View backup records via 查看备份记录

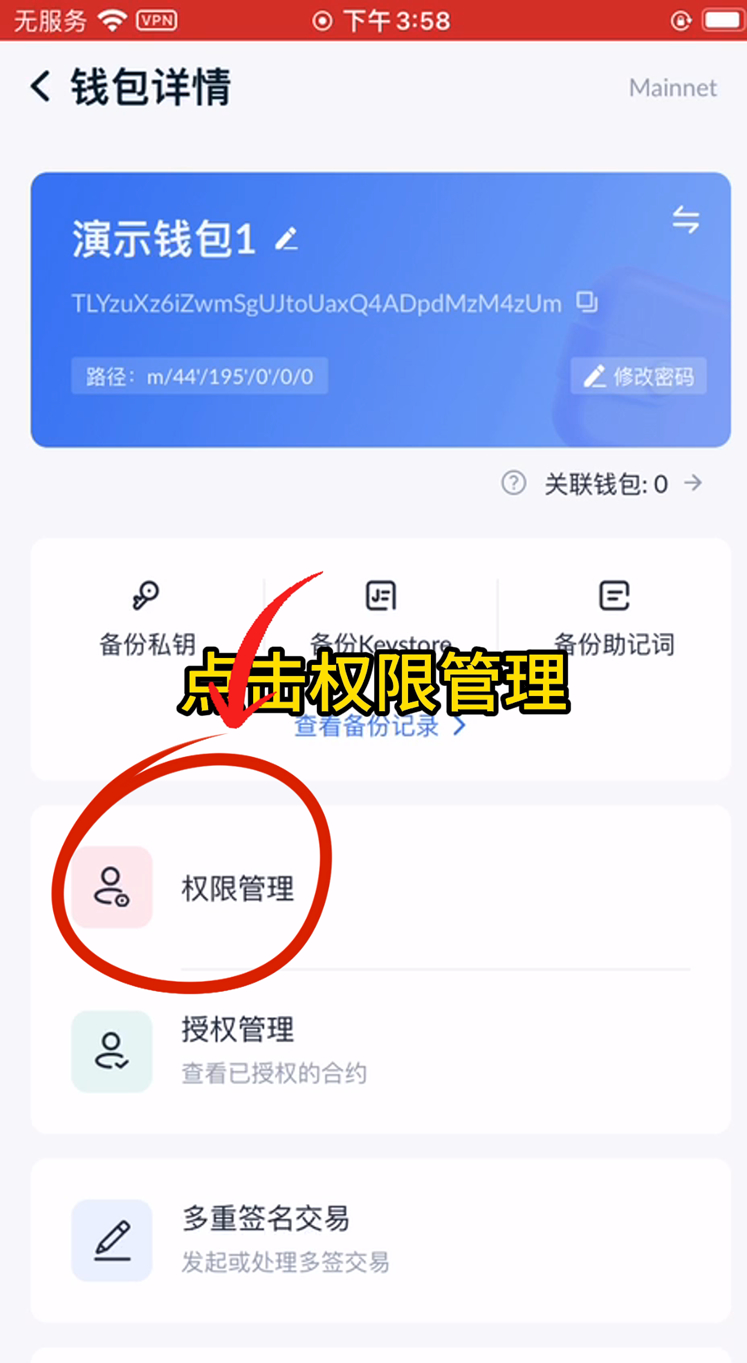click(380, 727)
